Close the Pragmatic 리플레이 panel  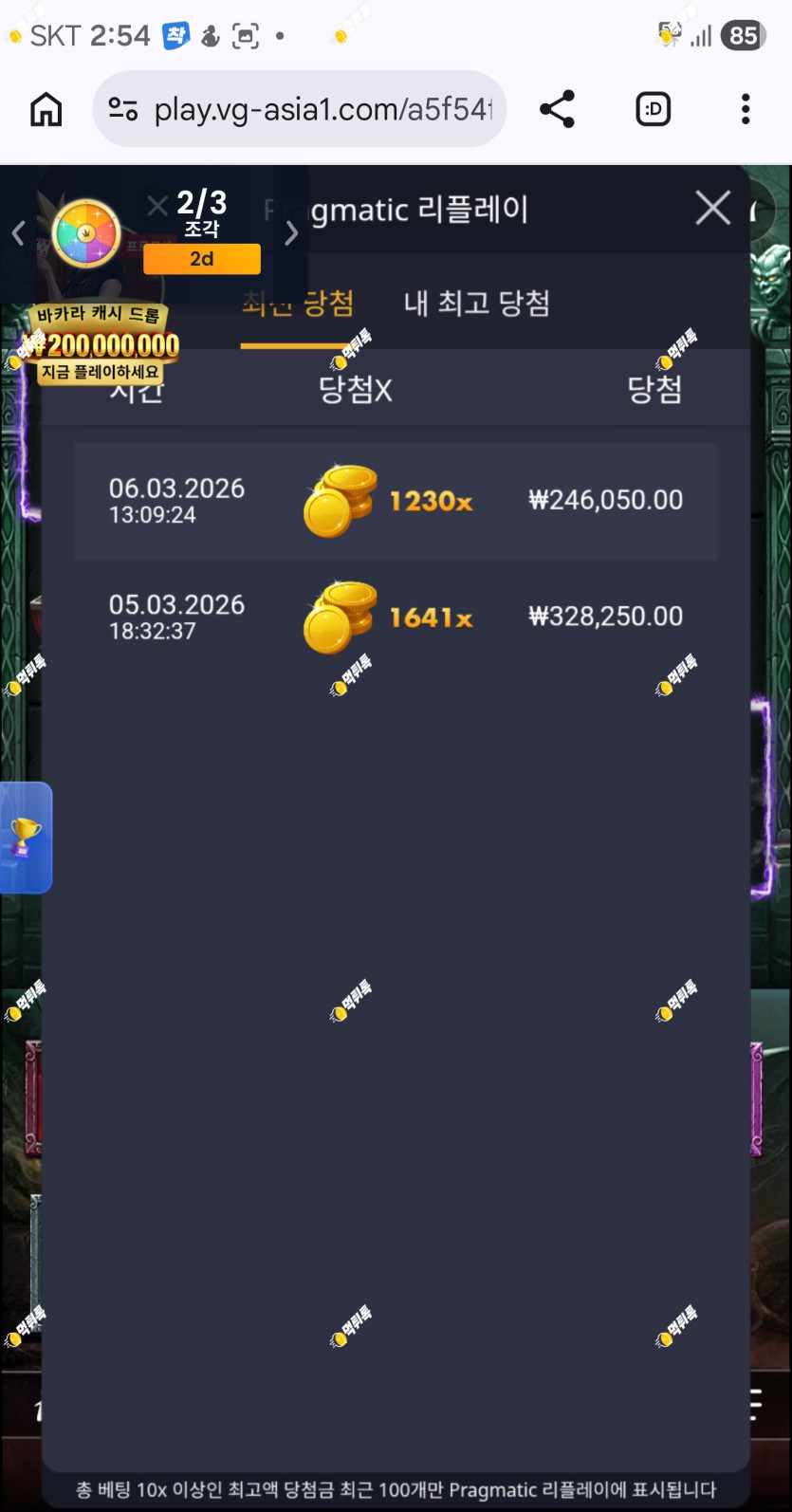(x=712, y=208)
